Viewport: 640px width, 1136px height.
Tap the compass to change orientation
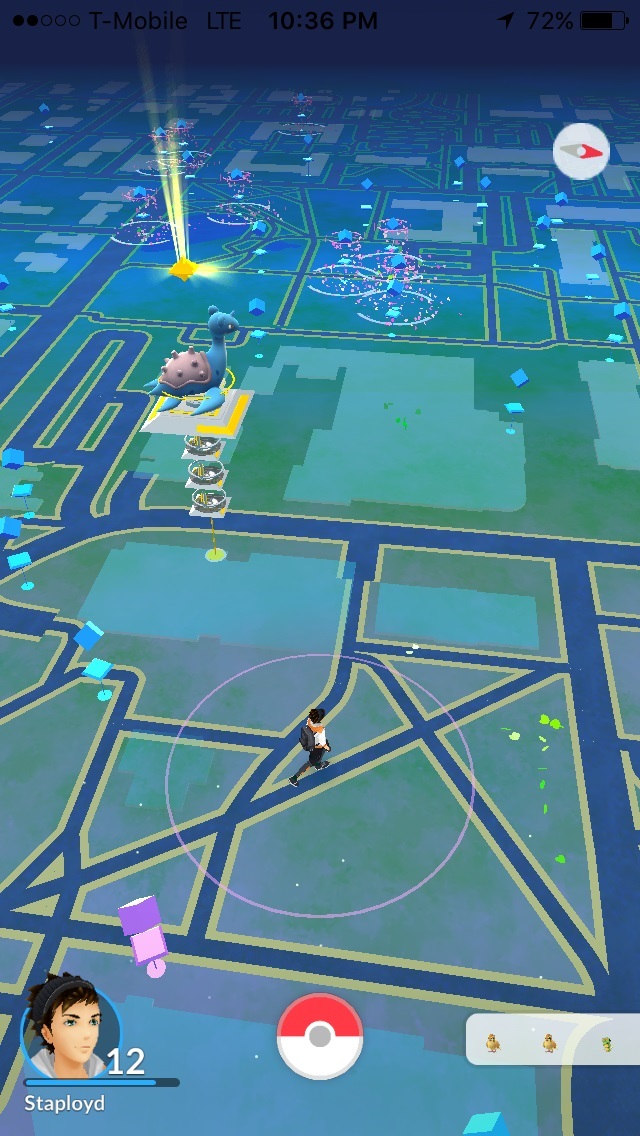[581, 152]
